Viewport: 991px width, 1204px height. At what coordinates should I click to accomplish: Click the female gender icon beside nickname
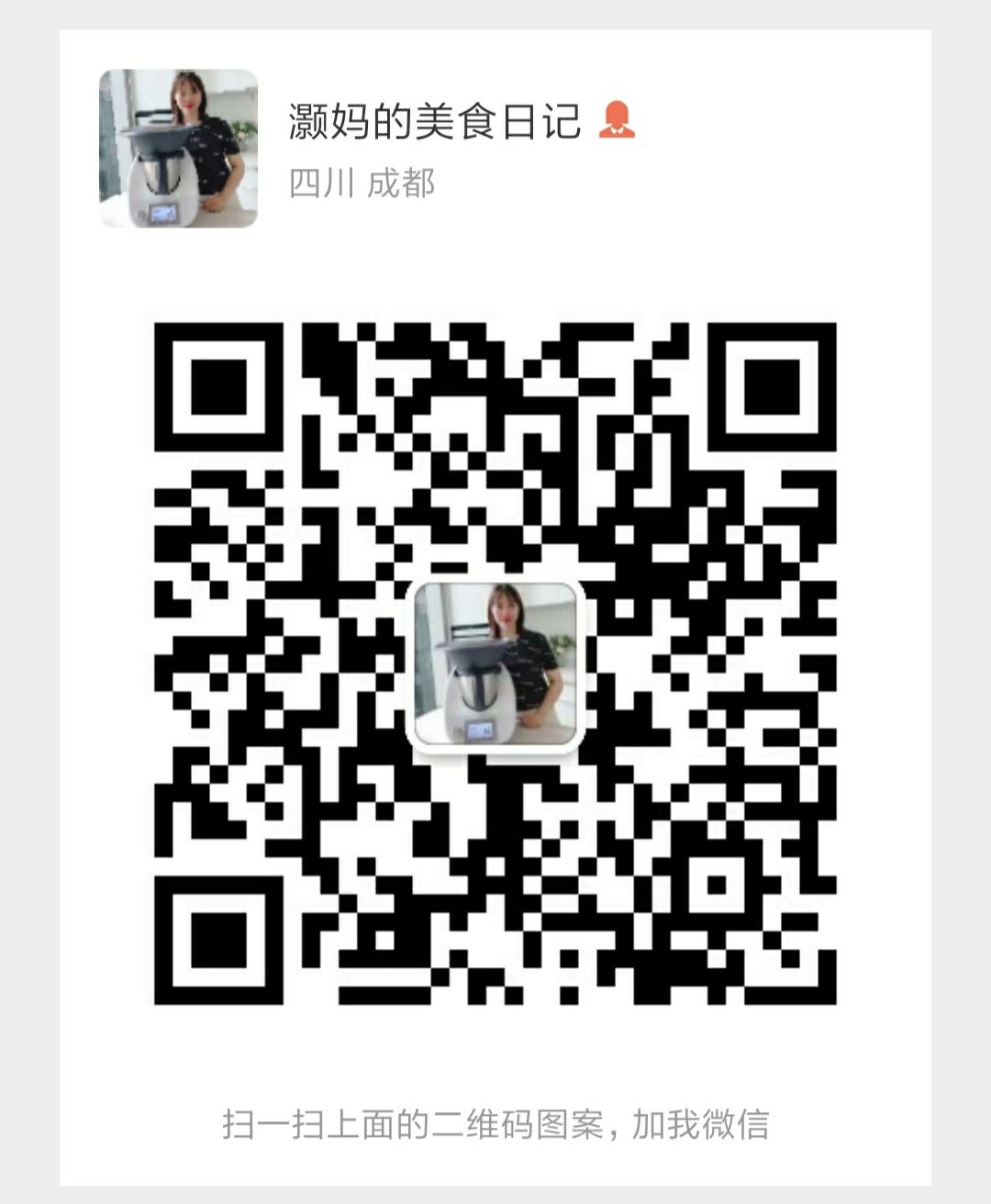click(x=619, y=119)
